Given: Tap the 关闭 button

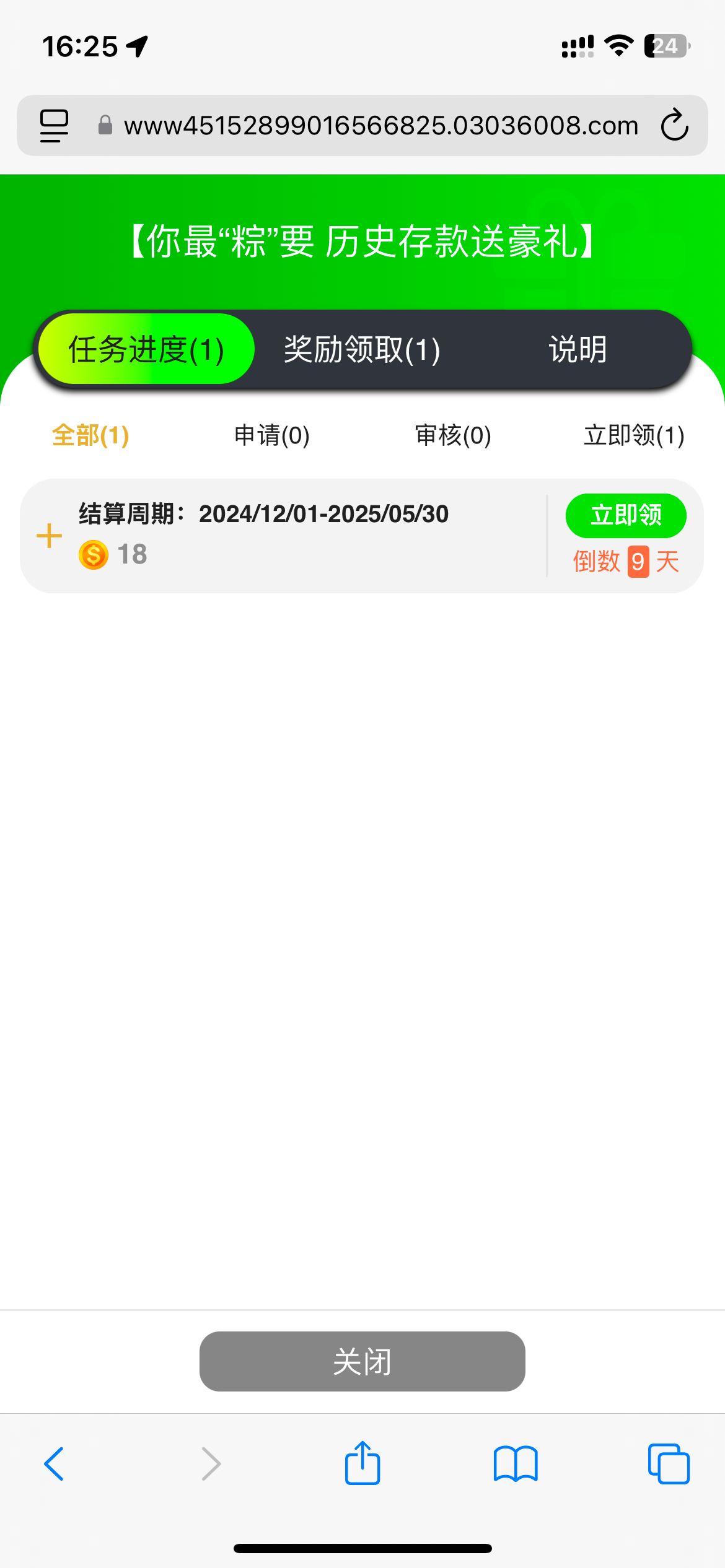Looking at the screenshot, I should pyautogui.click(x=362, y=1361).
